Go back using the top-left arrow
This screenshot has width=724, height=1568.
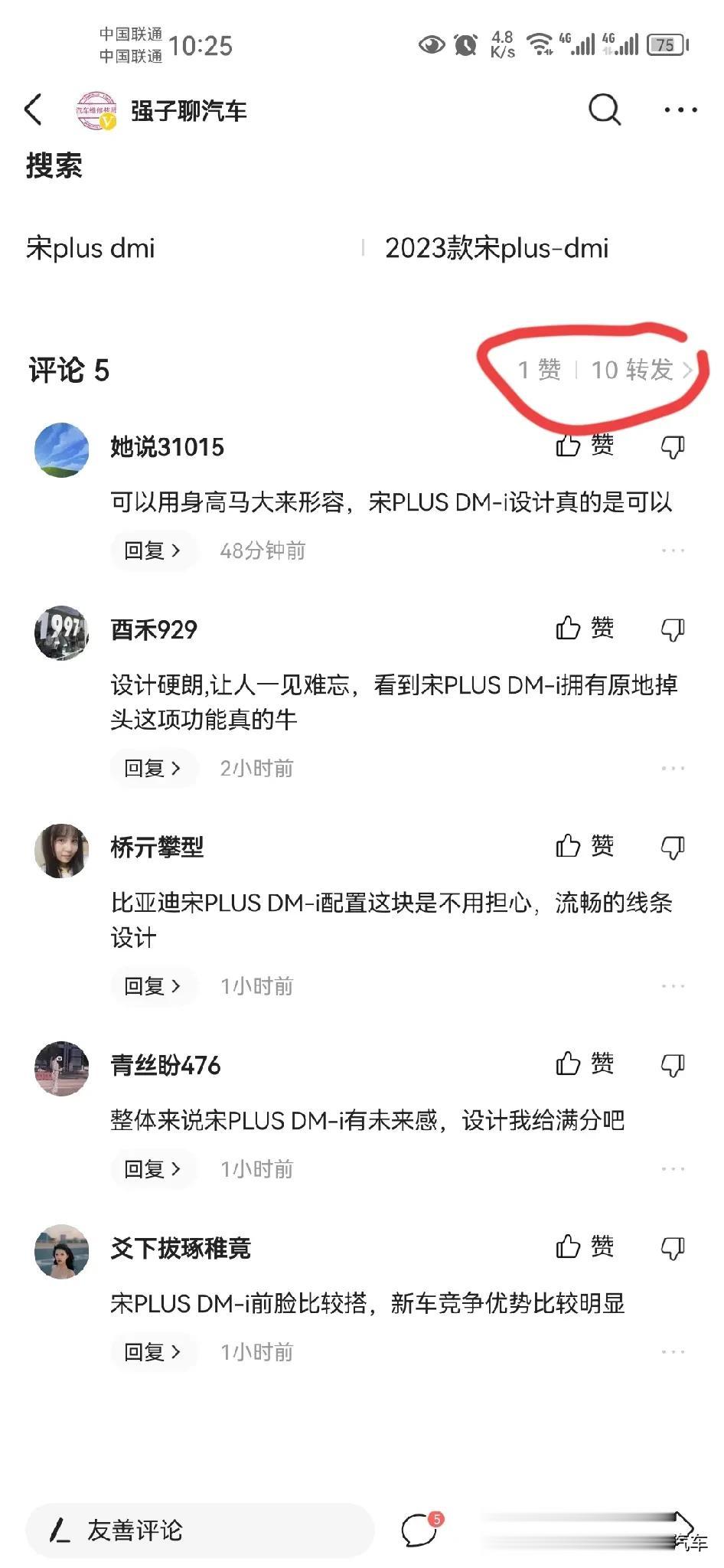pyautogui.click(x=33, y=110)
